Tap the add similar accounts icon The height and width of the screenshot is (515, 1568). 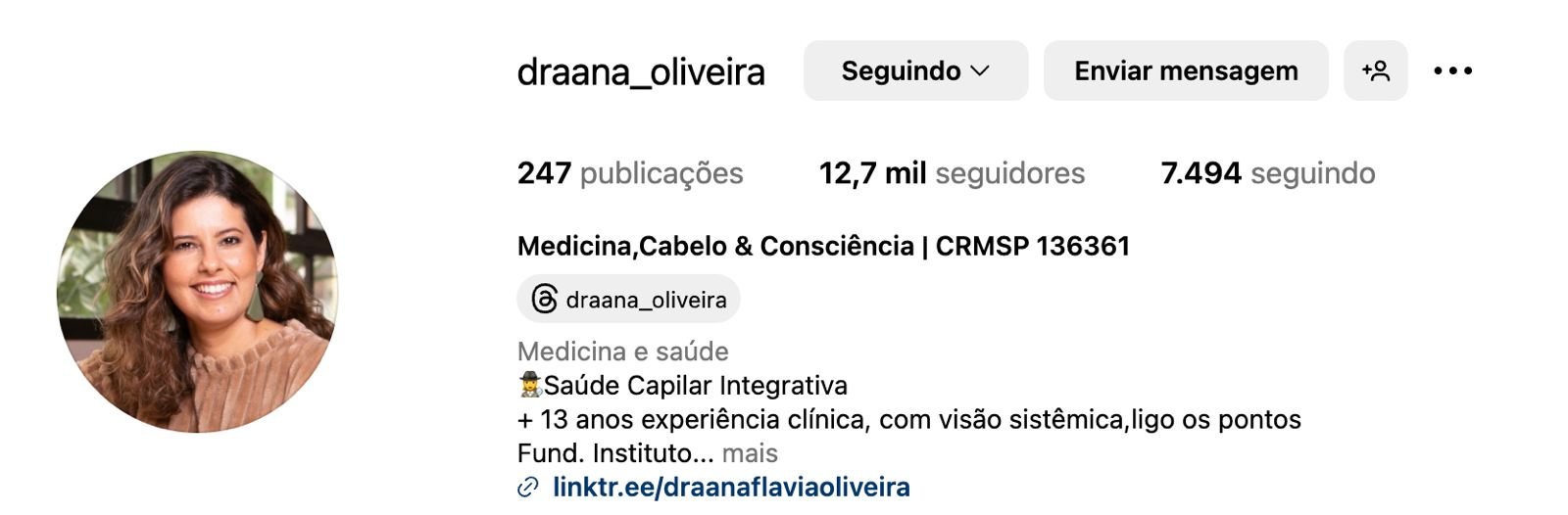[1375, 70]
